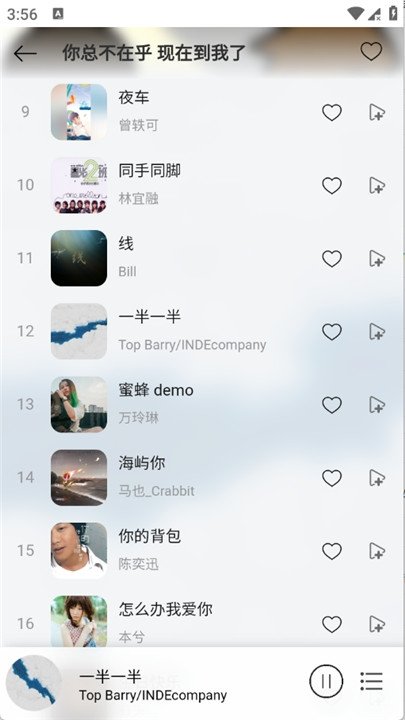Play 同手同脚 by 林宜融
The width and height of the screenshot is (405, 720).
click(202, 185)
